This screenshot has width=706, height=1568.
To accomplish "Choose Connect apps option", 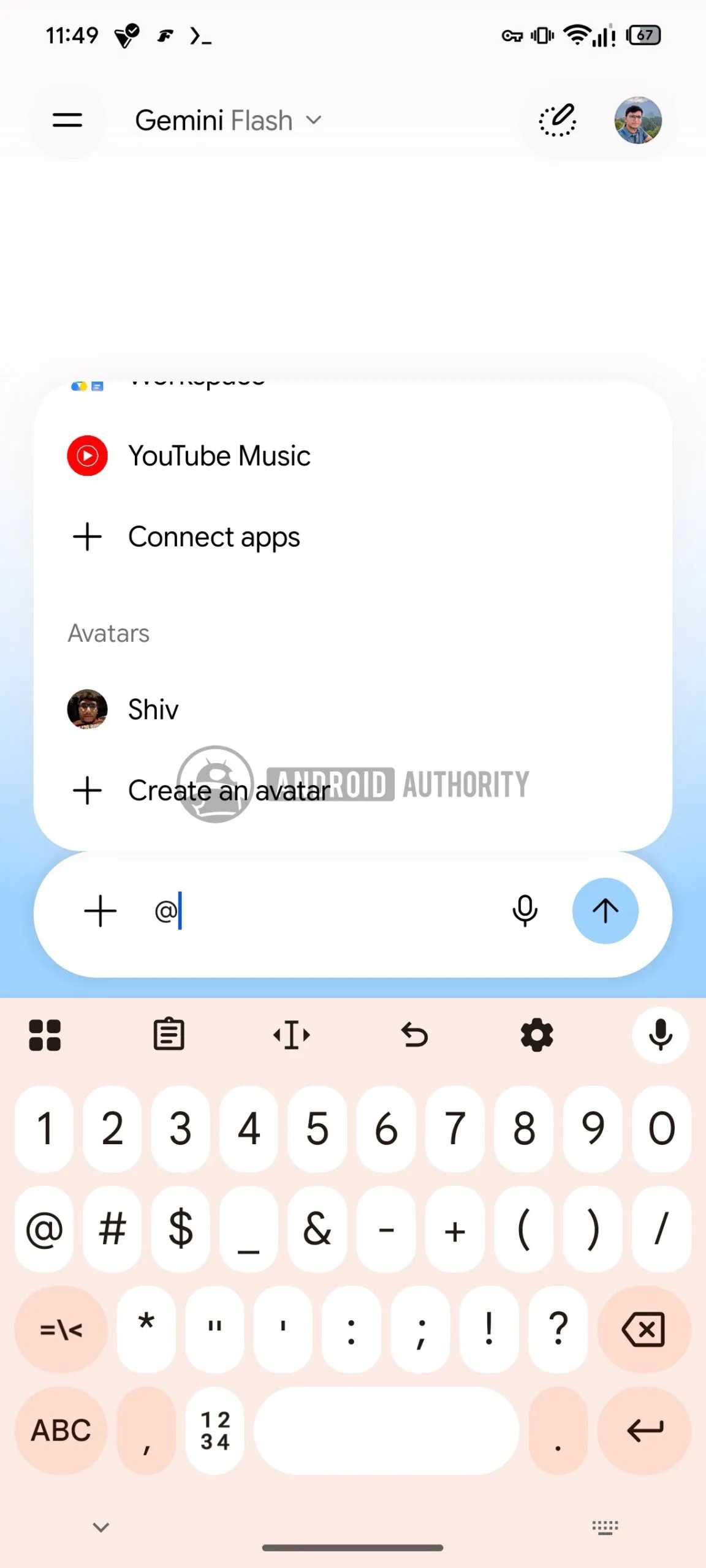I will point(352,537).
